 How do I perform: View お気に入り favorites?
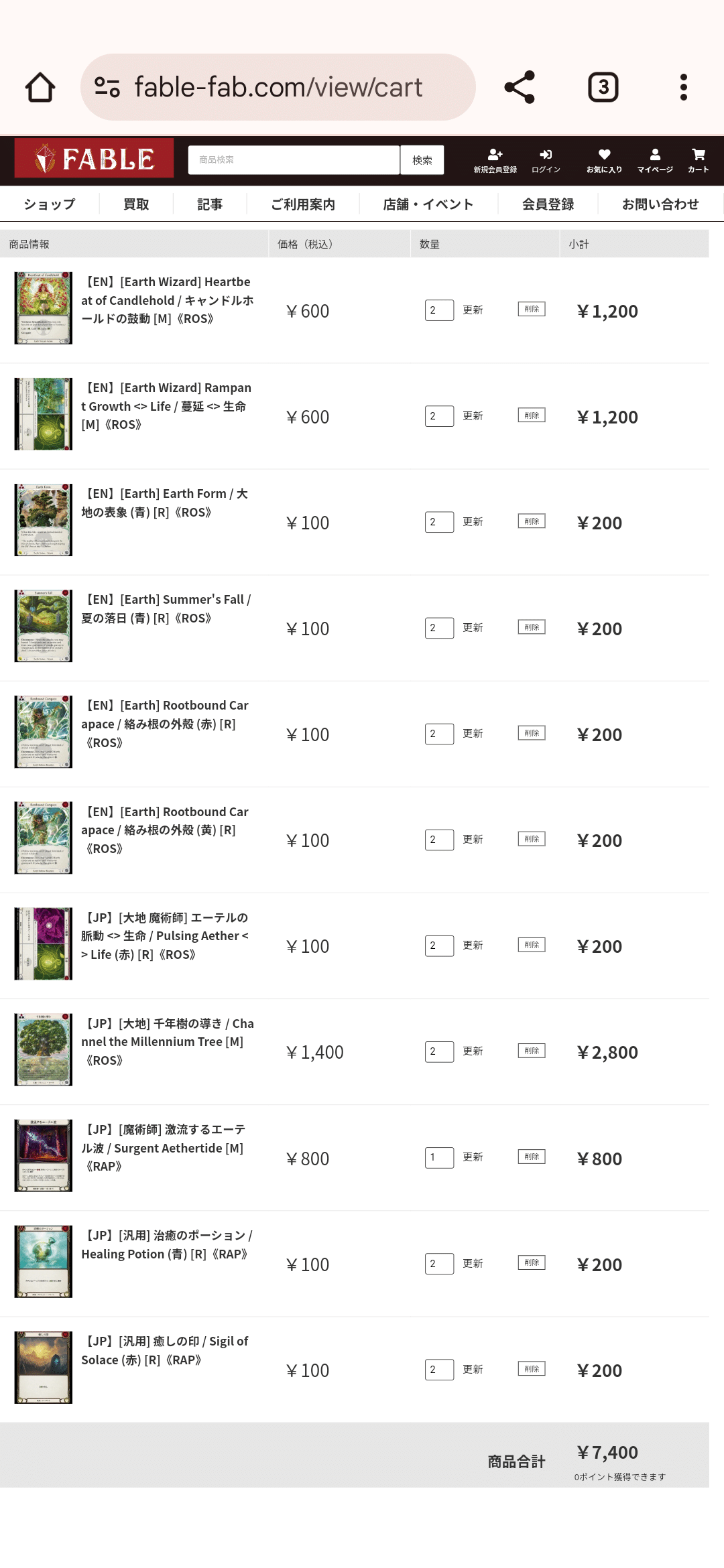tap(604, 161)
